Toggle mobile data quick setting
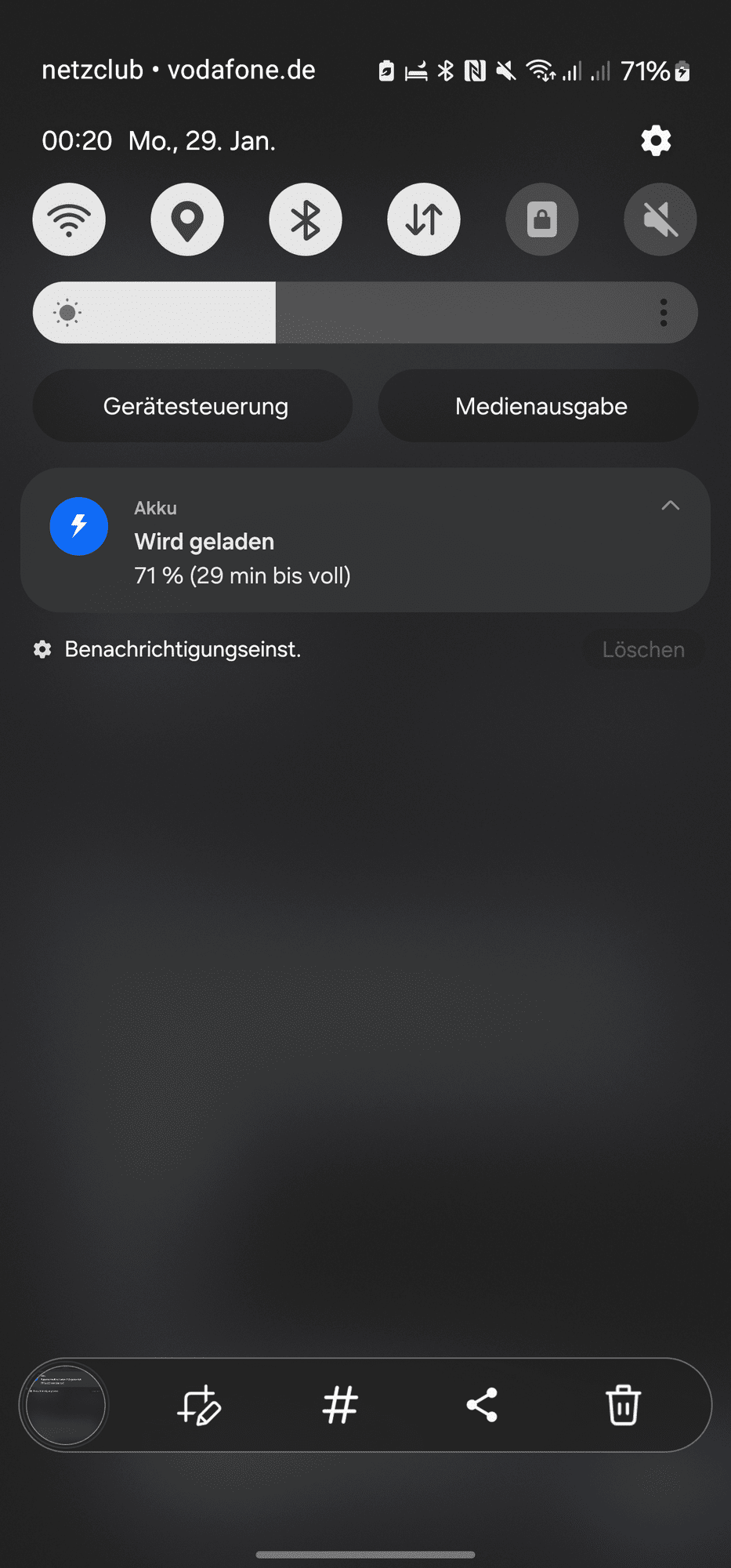 [x=424, y=220]
